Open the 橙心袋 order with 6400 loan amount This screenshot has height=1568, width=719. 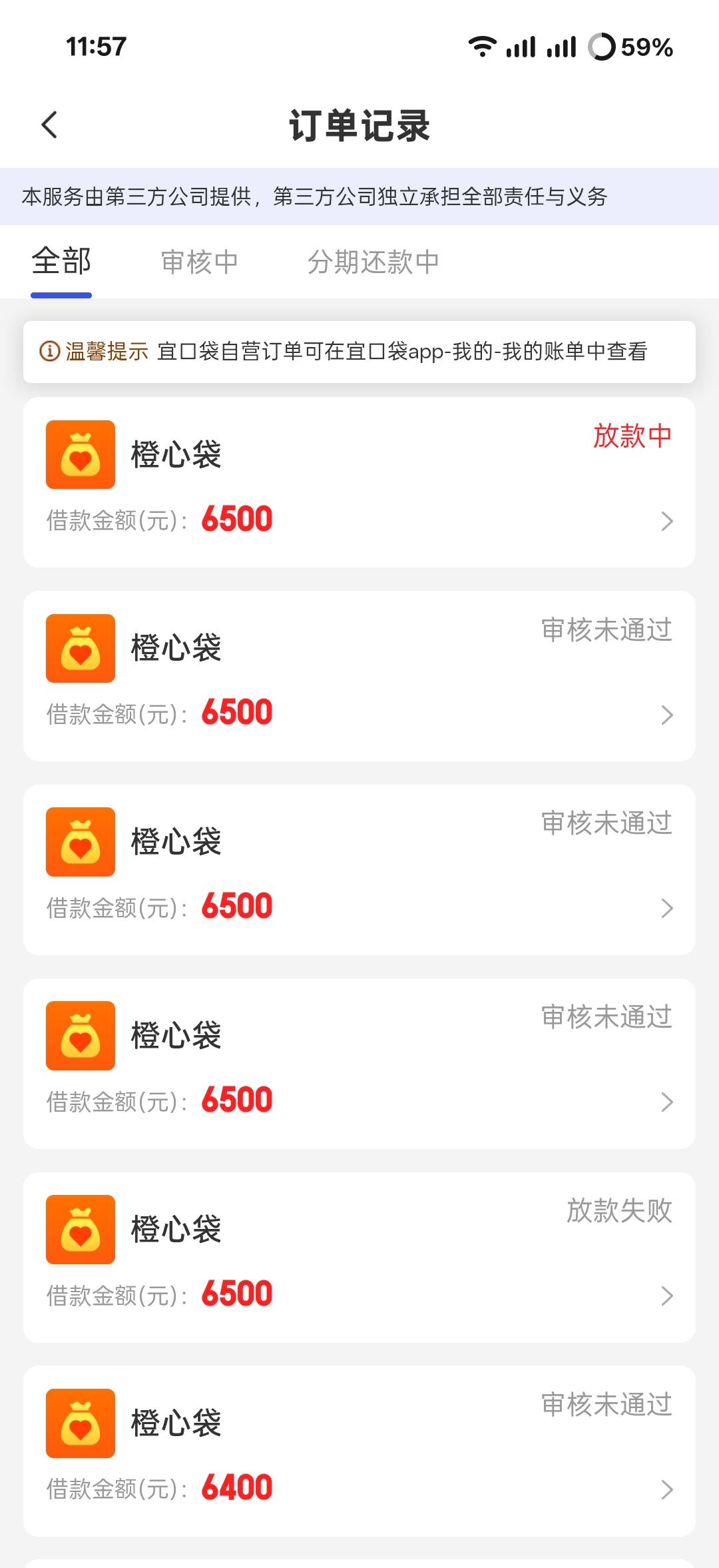[x=359, y=1451]
